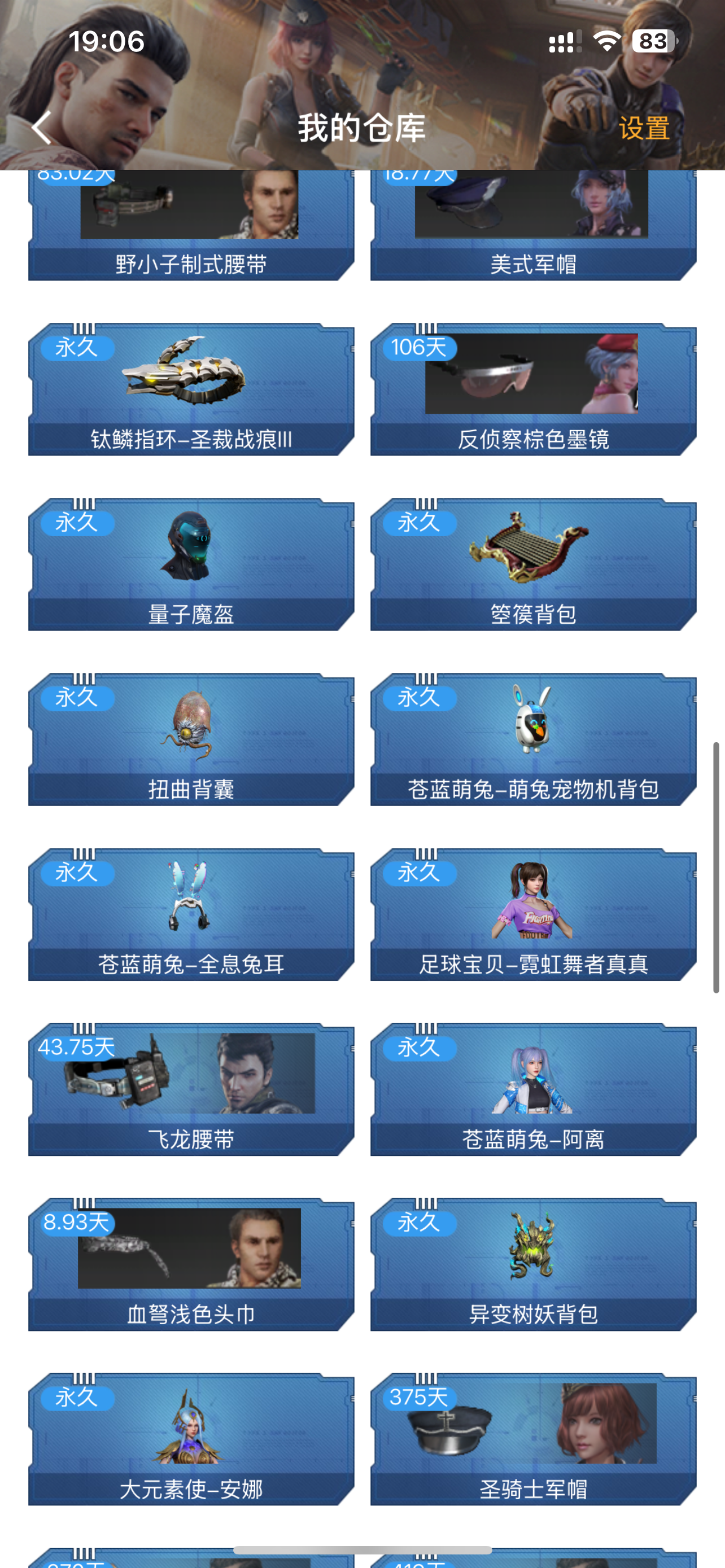Screen dimensions: 725x1568
Task: Open the 苍蓝萌兔-全息兔耳 item
Action: [191, 914]
